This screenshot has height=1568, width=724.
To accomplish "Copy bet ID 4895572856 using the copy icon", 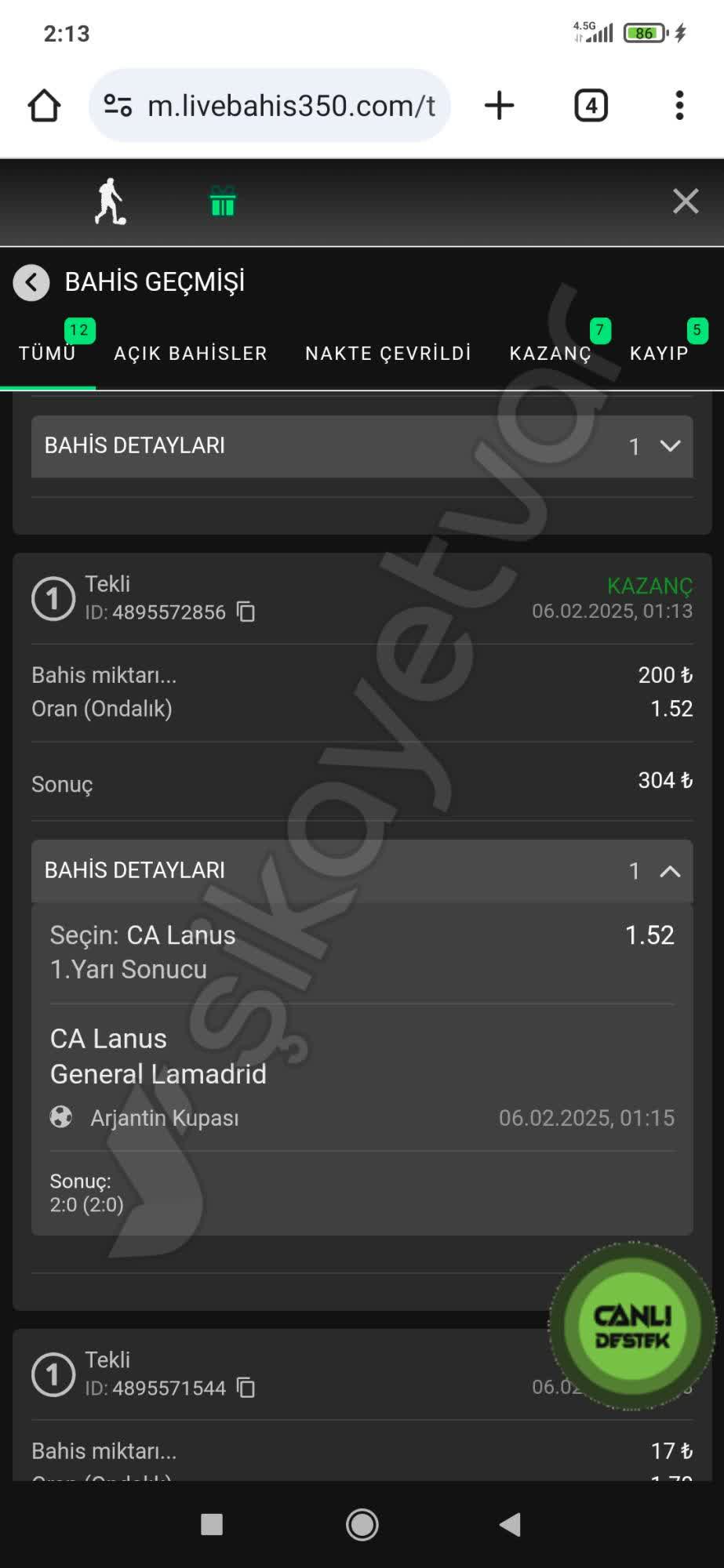I will coord(246,612).
